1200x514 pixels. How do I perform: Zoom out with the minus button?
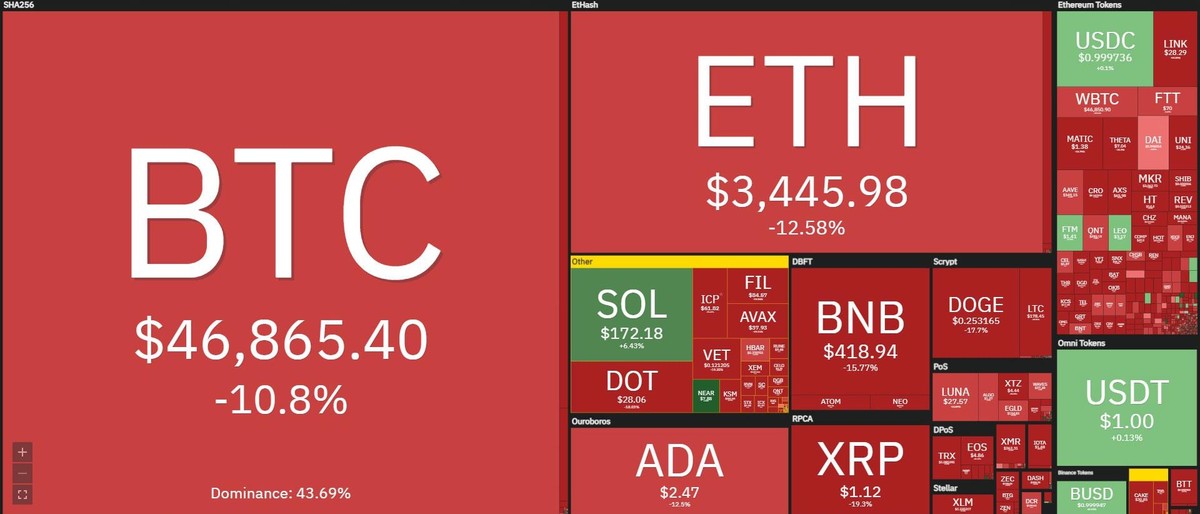pos(23,472)
